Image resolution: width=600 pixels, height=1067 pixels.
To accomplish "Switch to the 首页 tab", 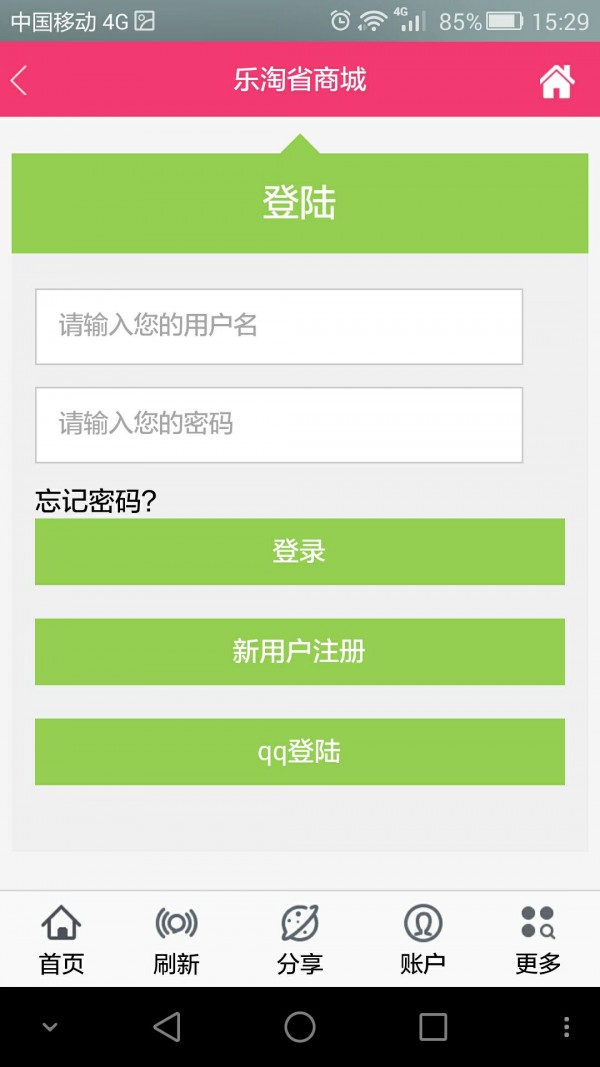I will click(61, 939).
